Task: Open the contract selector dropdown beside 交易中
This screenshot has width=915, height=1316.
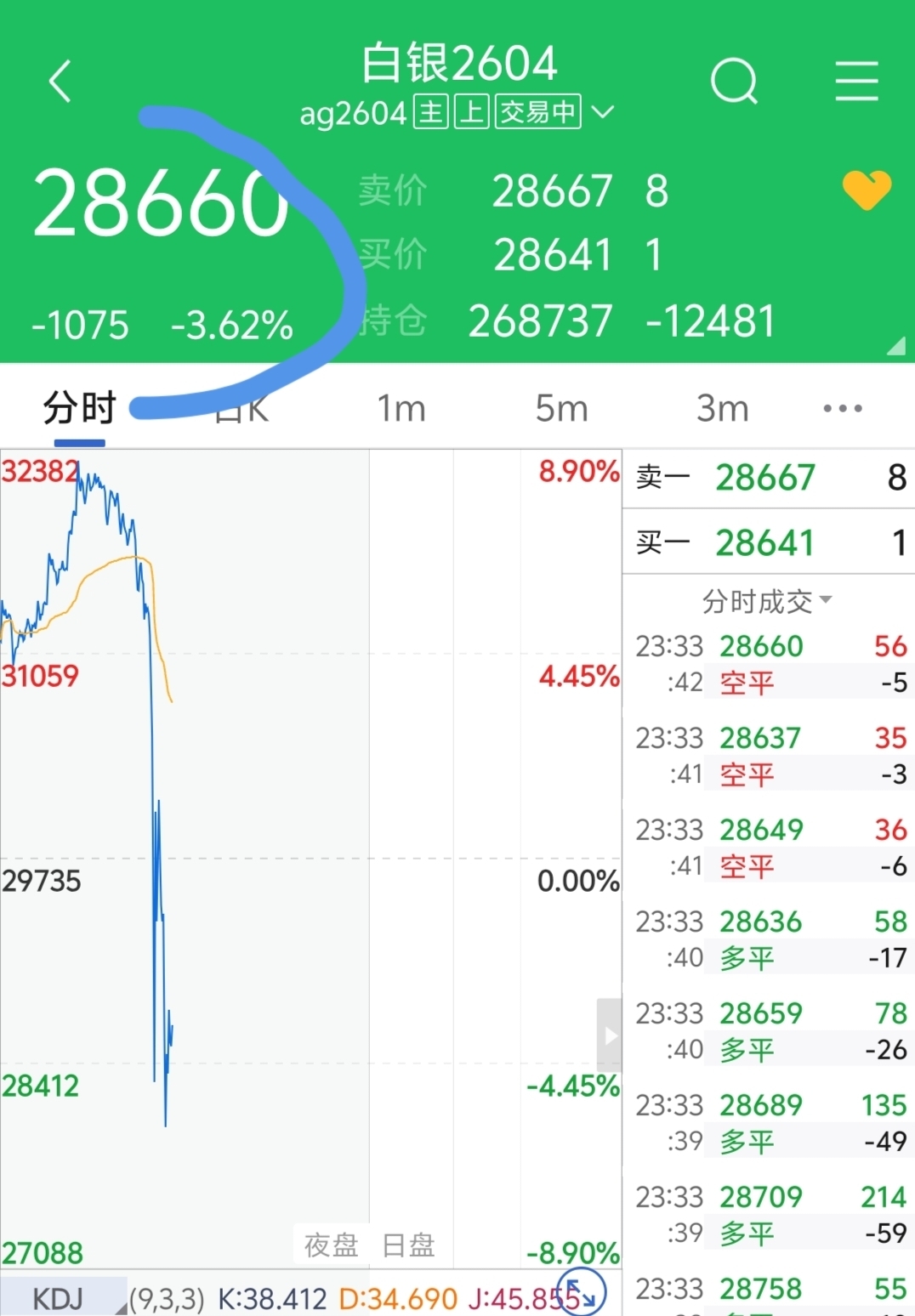Action: tap(604, 111)
